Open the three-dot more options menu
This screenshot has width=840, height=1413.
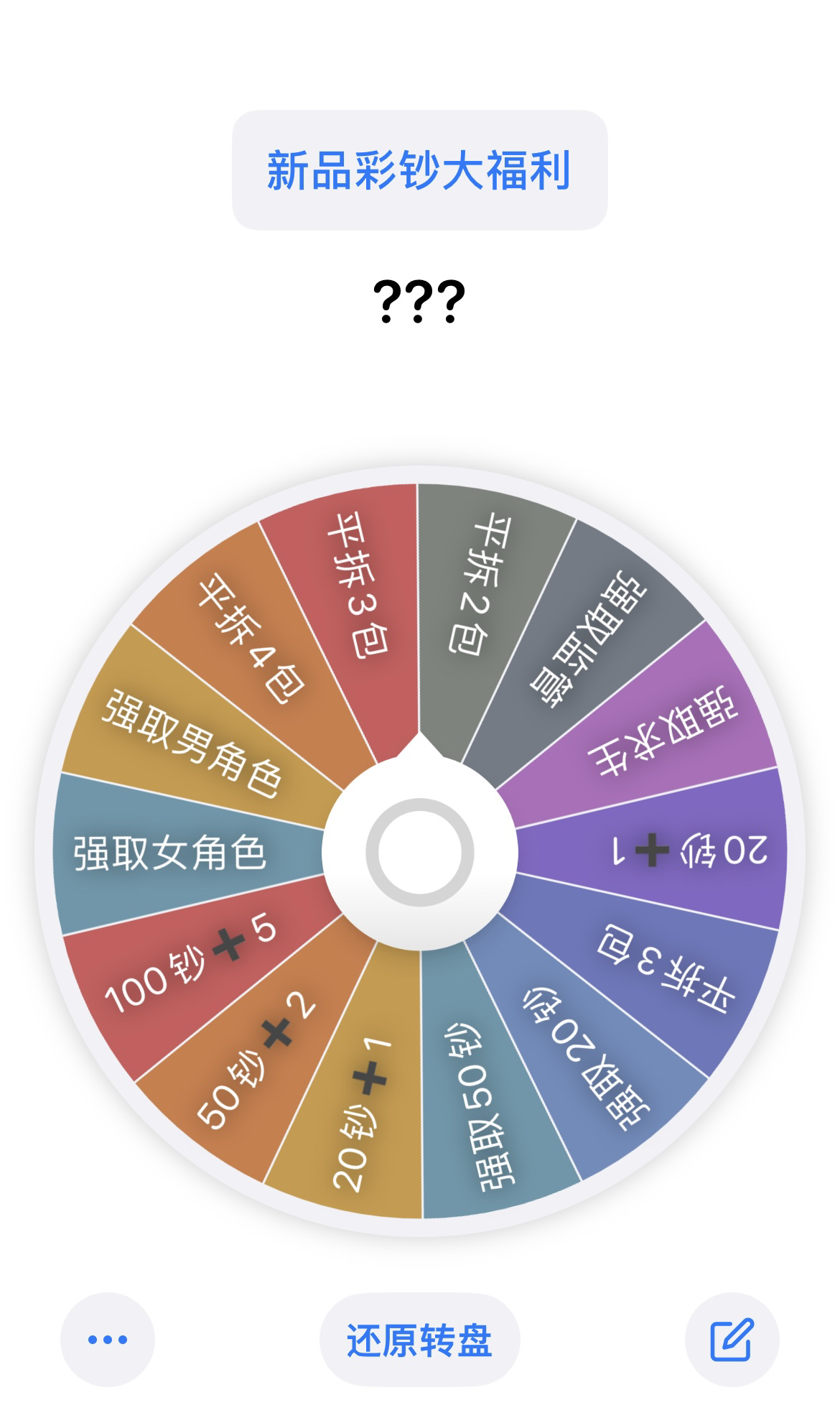click(108, 1339)
